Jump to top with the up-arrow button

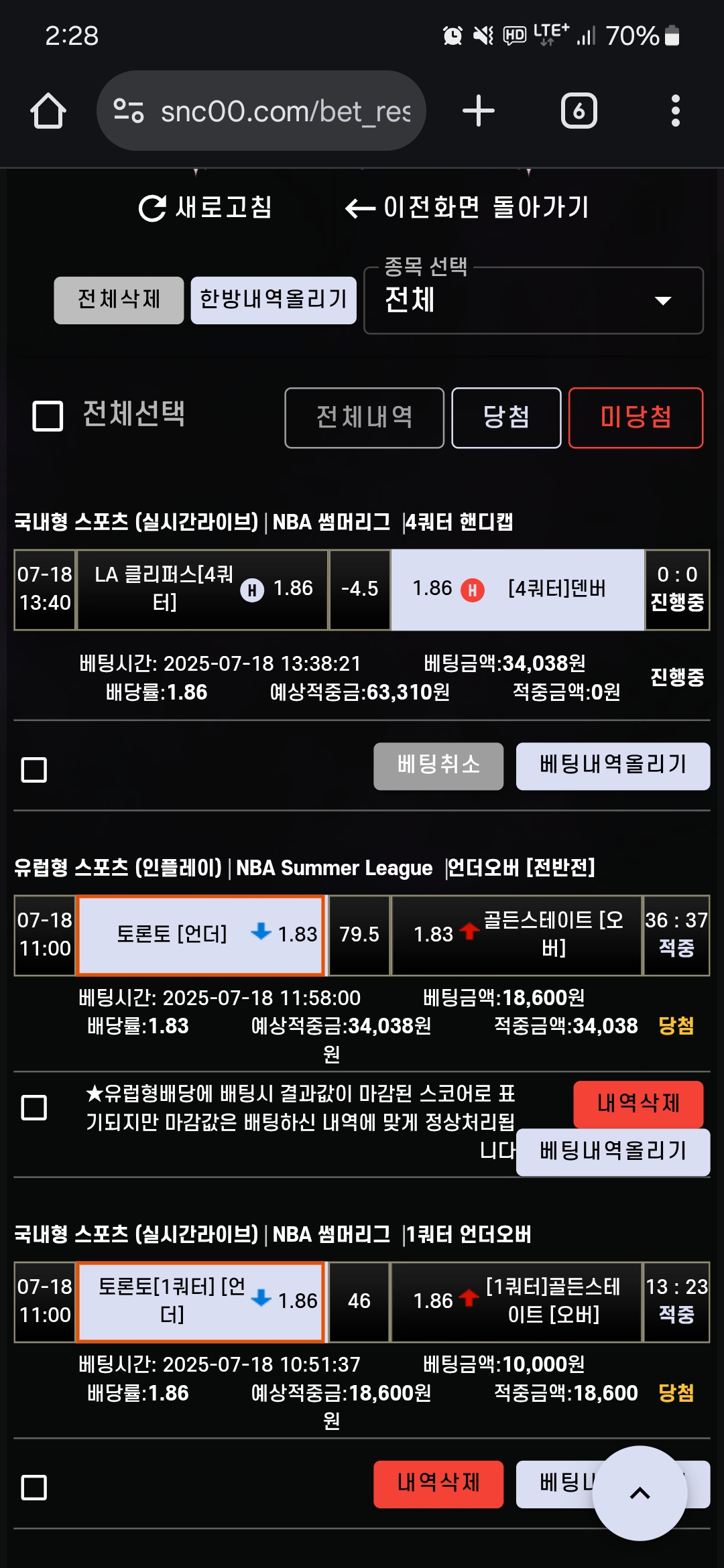640,1493
